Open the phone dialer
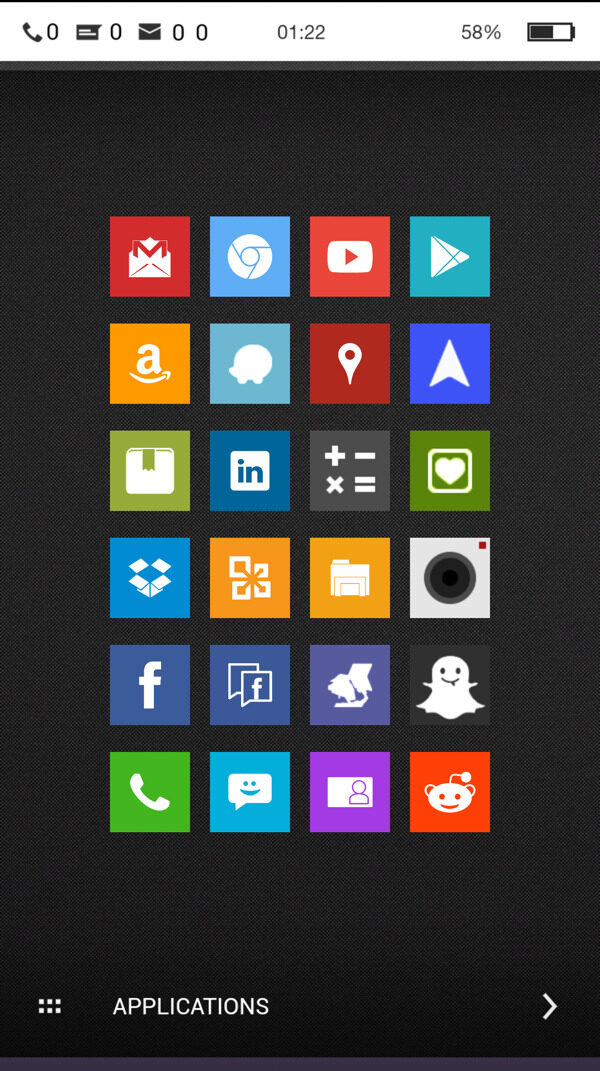The width and height of the screenshot is (600, 1071). (x=150, y=792)
